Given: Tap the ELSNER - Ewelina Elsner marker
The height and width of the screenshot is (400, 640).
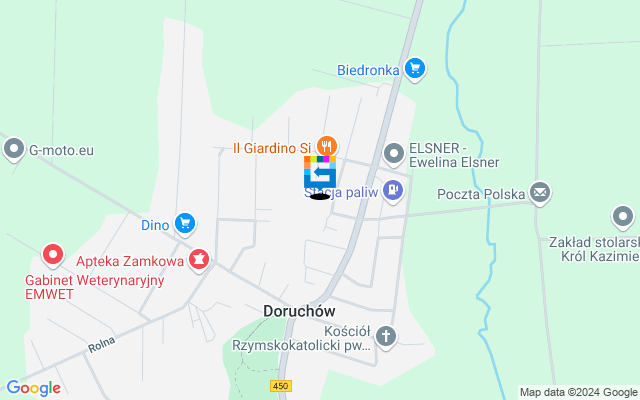Looking at the screenshot, I should click(394, 154).
